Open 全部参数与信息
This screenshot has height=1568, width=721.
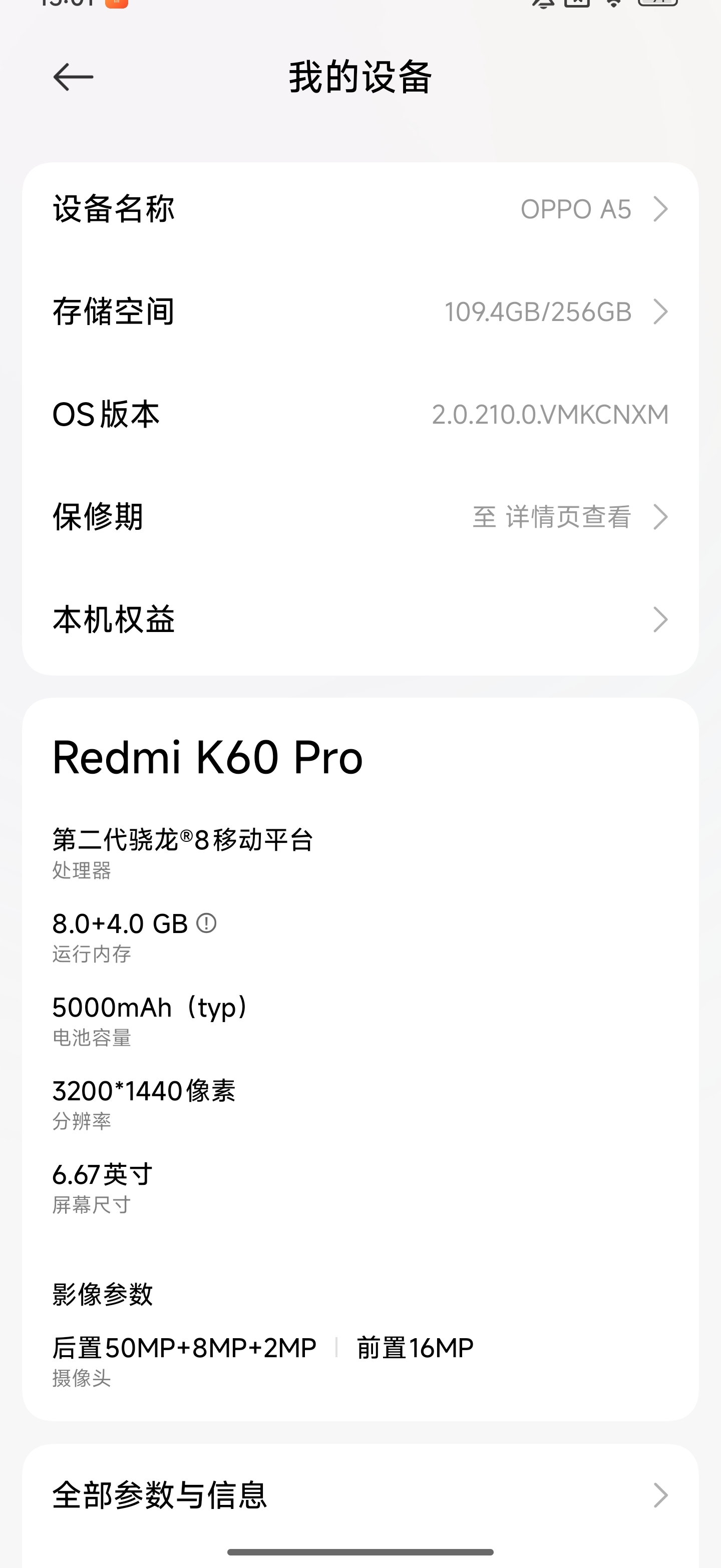coord(360,1495)
